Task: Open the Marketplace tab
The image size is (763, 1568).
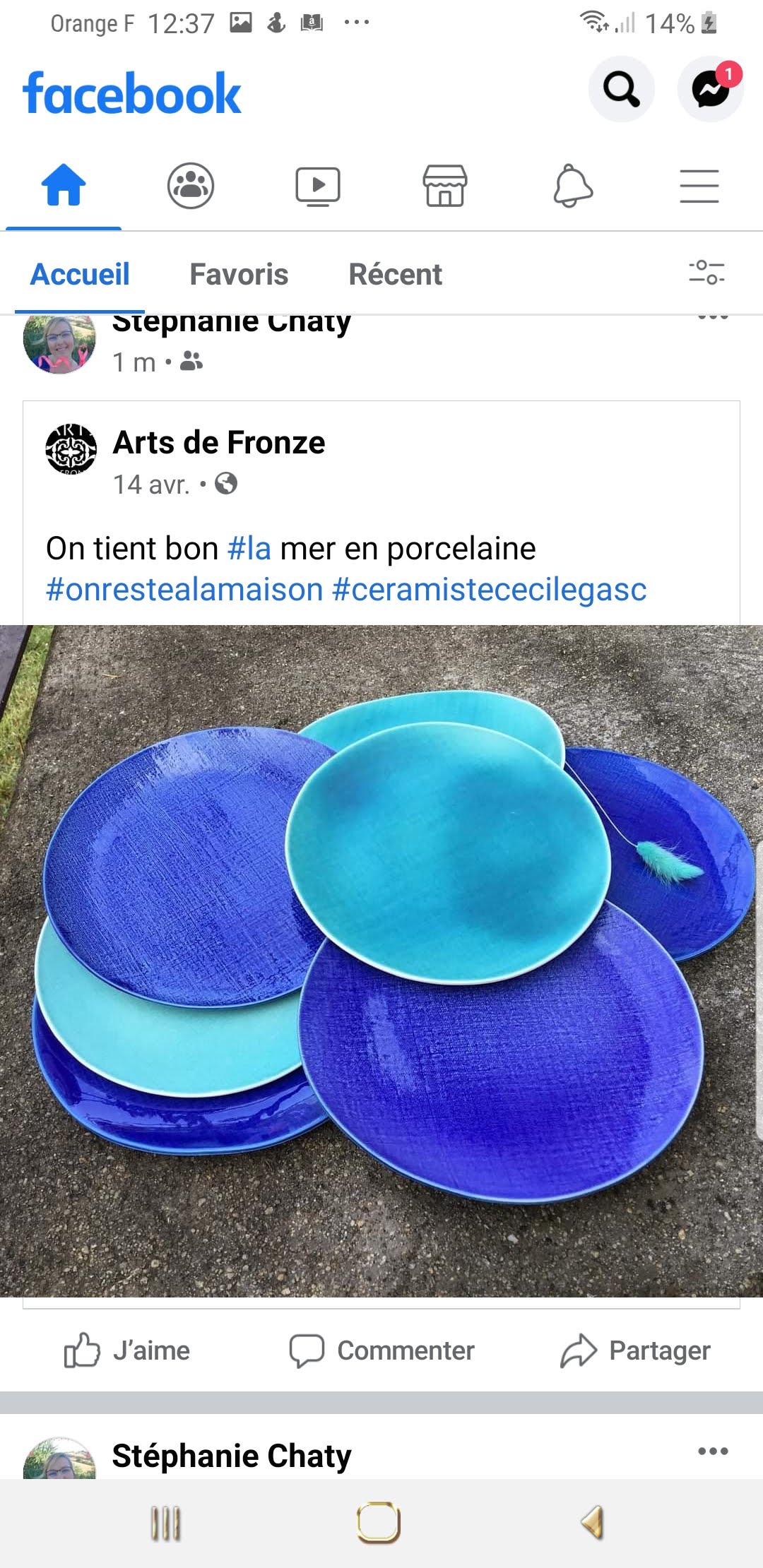Action: coord(445,186)
